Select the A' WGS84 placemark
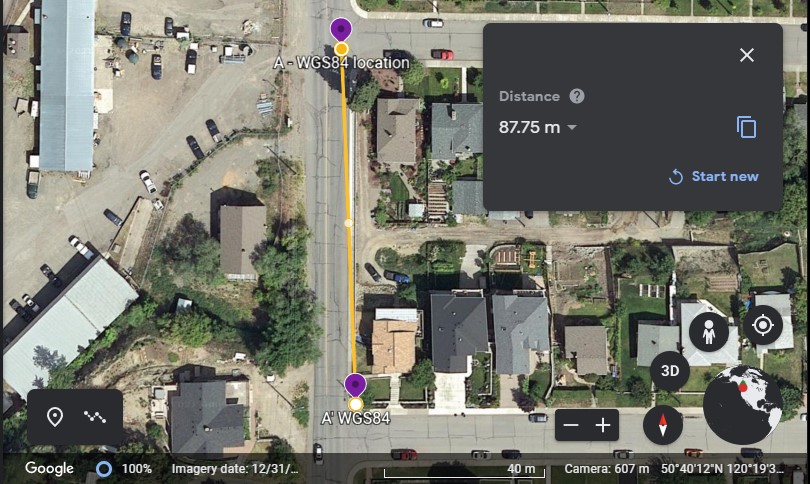 coord(355,385)
